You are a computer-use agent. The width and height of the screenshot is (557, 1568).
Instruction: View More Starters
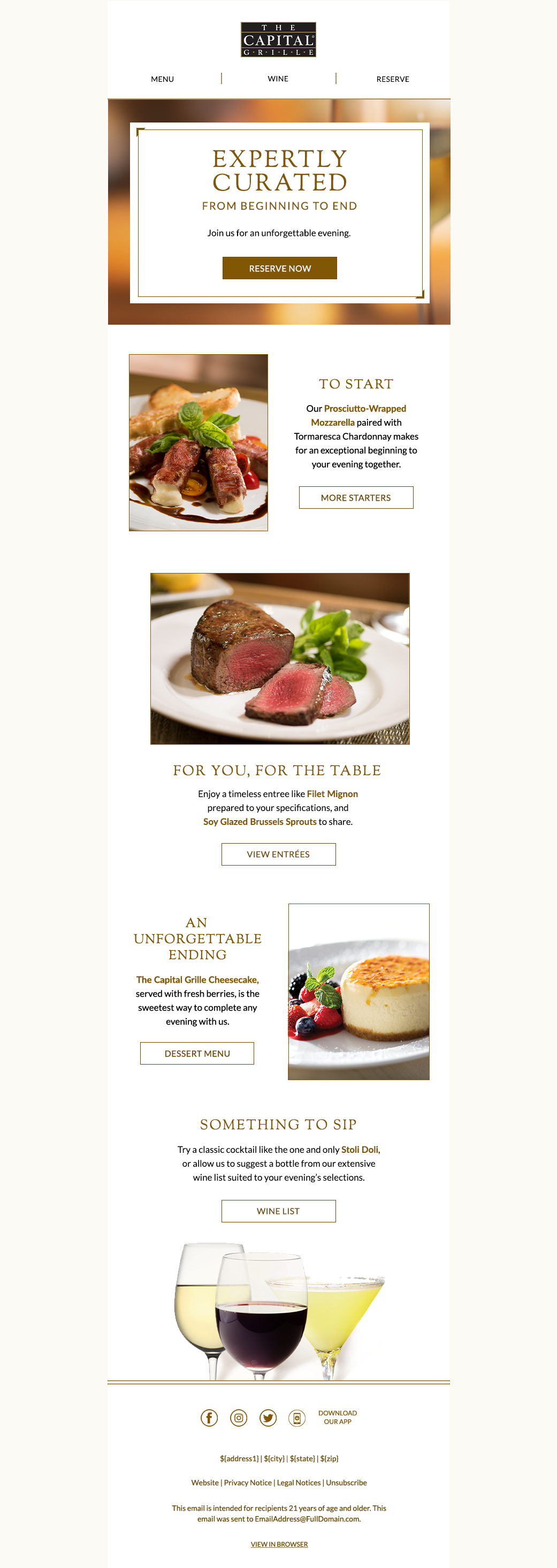point(355,498)
